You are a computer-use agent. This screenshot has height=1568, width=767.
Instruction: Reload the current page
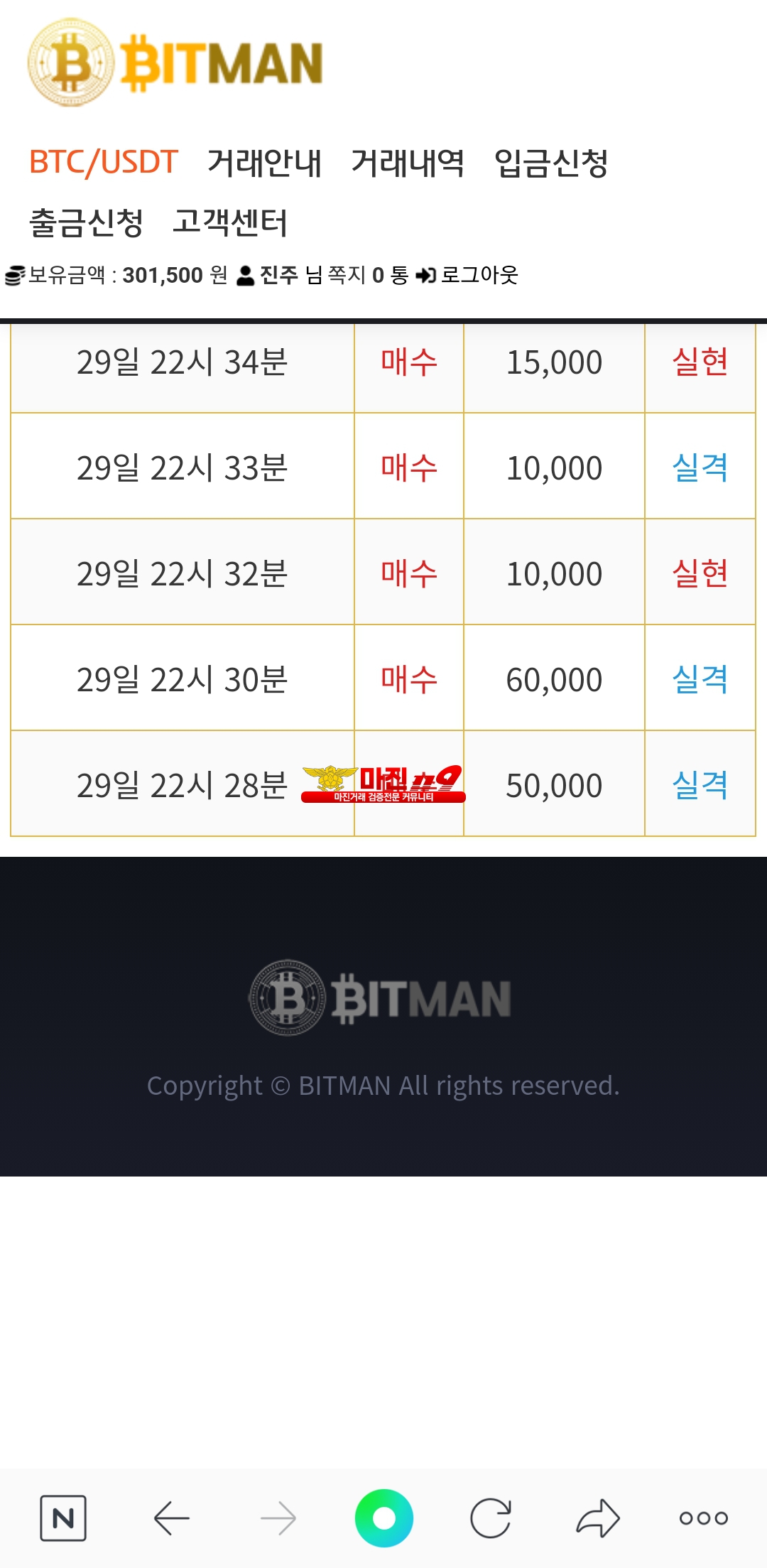click(x=491, y=1518)
